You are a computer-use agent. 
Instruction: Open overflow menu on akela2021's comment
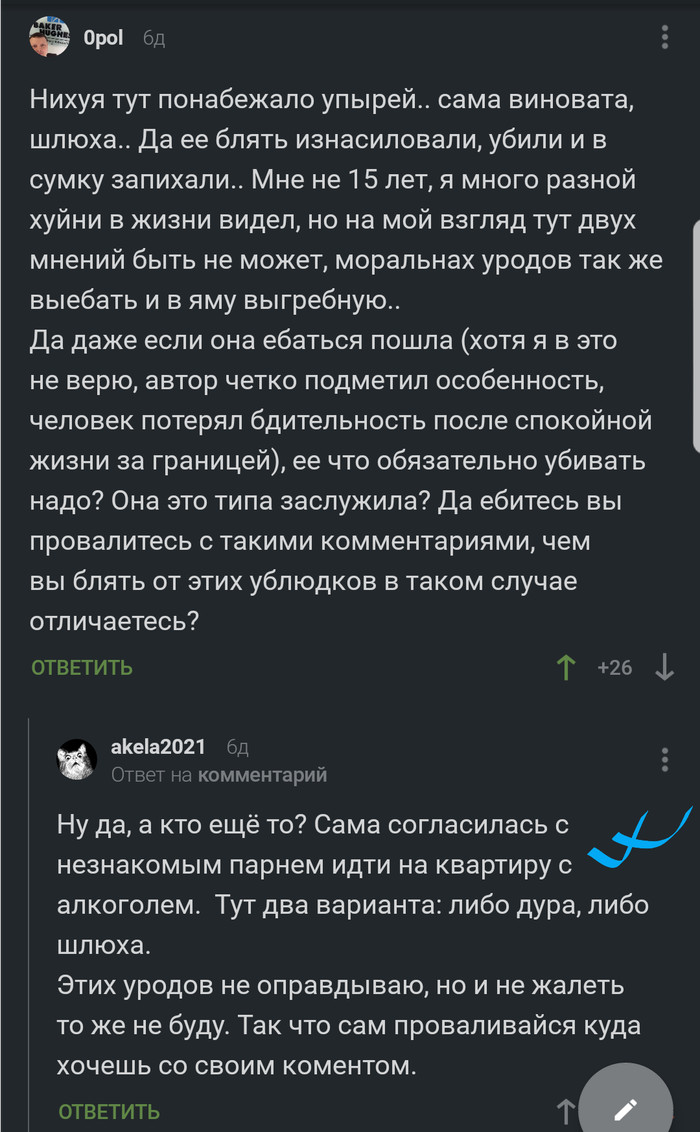(x=665, y=759)
